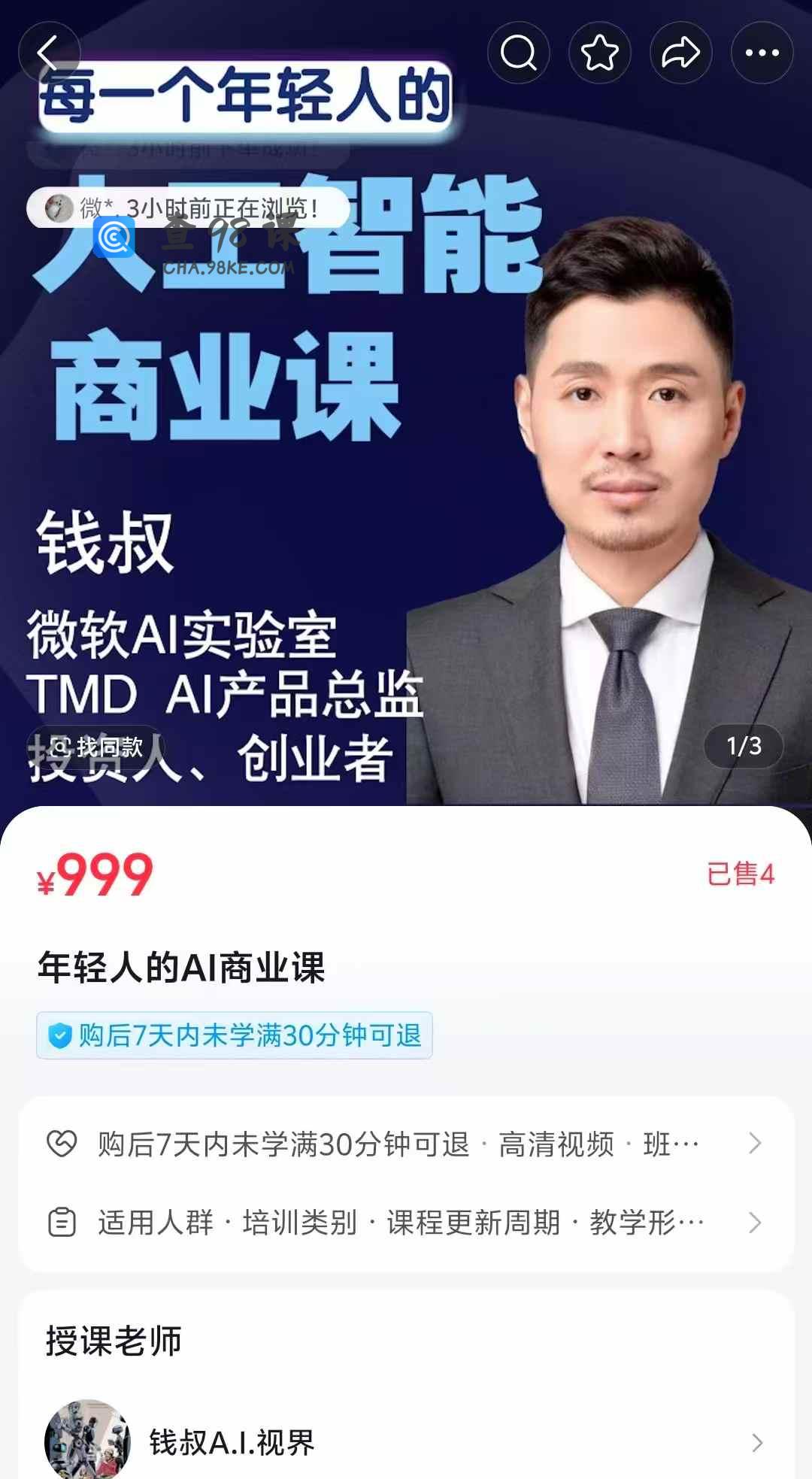Open the refund policy chip 购后7天内未学满30分钟可退
Screen dimensions: 812x1479
235,1035
